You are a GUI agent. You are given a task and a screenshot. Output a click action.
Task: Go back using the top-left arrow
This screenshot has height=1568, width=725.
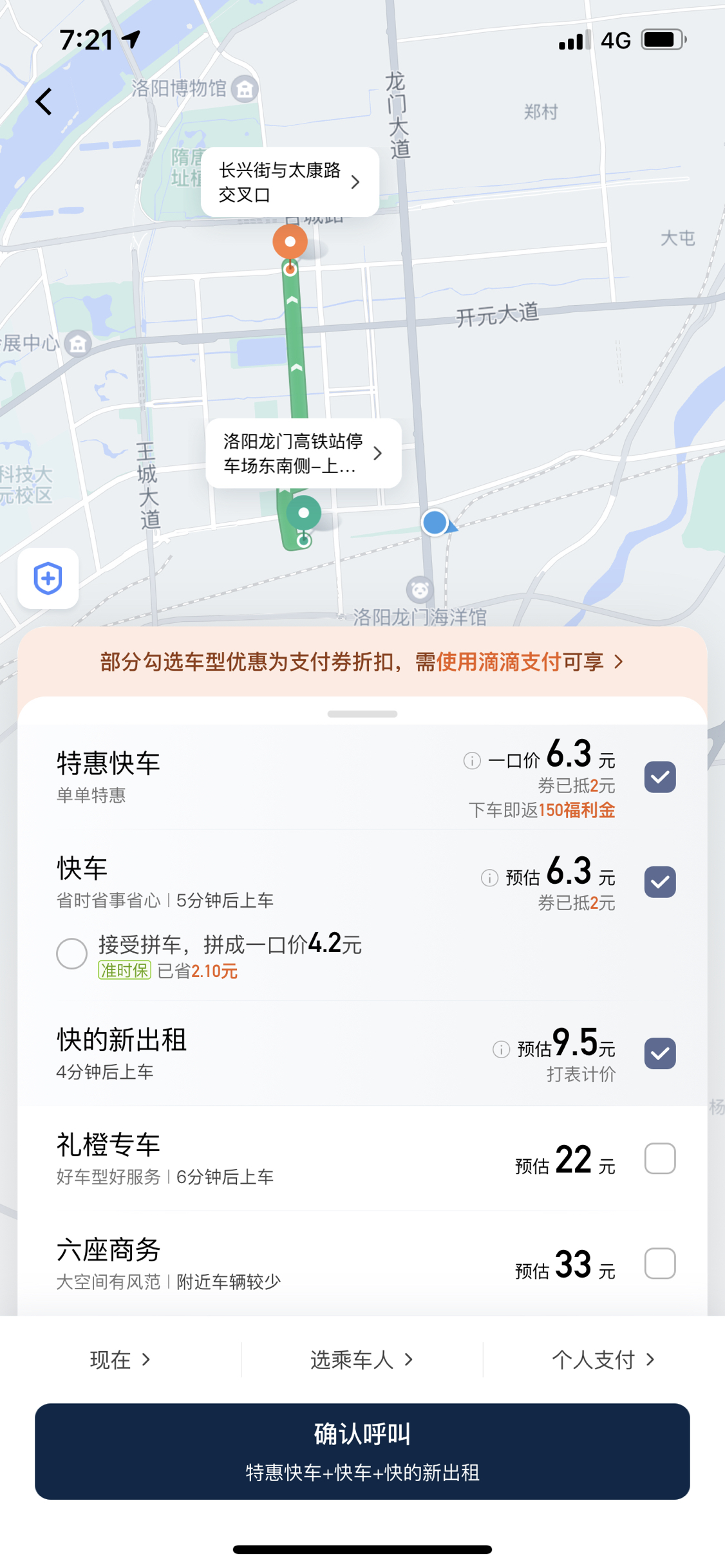(44, 102)
